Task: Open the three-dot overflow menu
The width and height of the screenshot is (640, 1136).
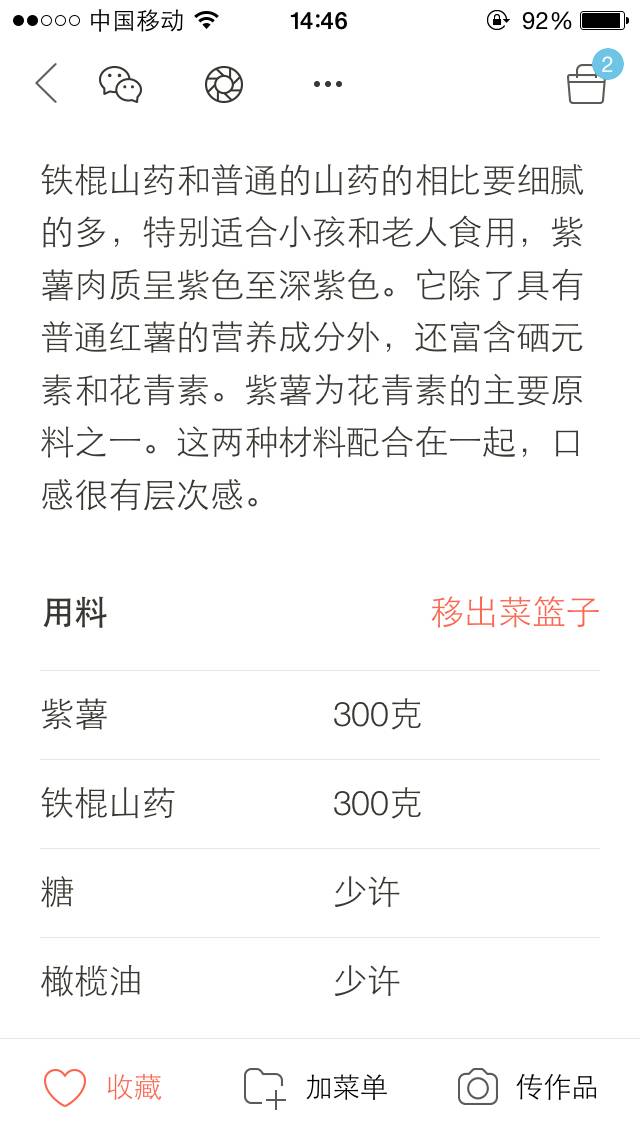Action: pyautogui.click(x=327, y=84)
